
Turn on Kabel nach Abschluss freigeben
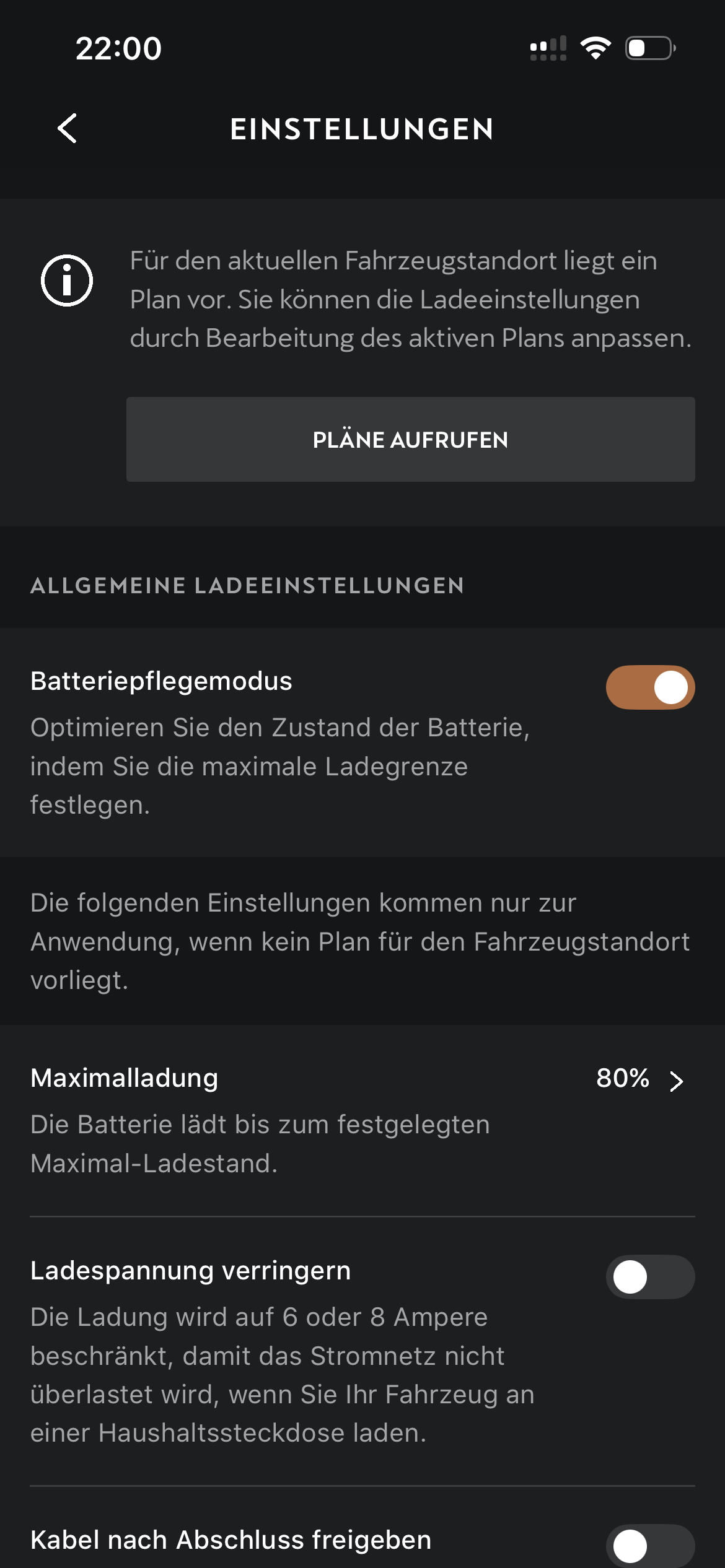point(650,1544)
